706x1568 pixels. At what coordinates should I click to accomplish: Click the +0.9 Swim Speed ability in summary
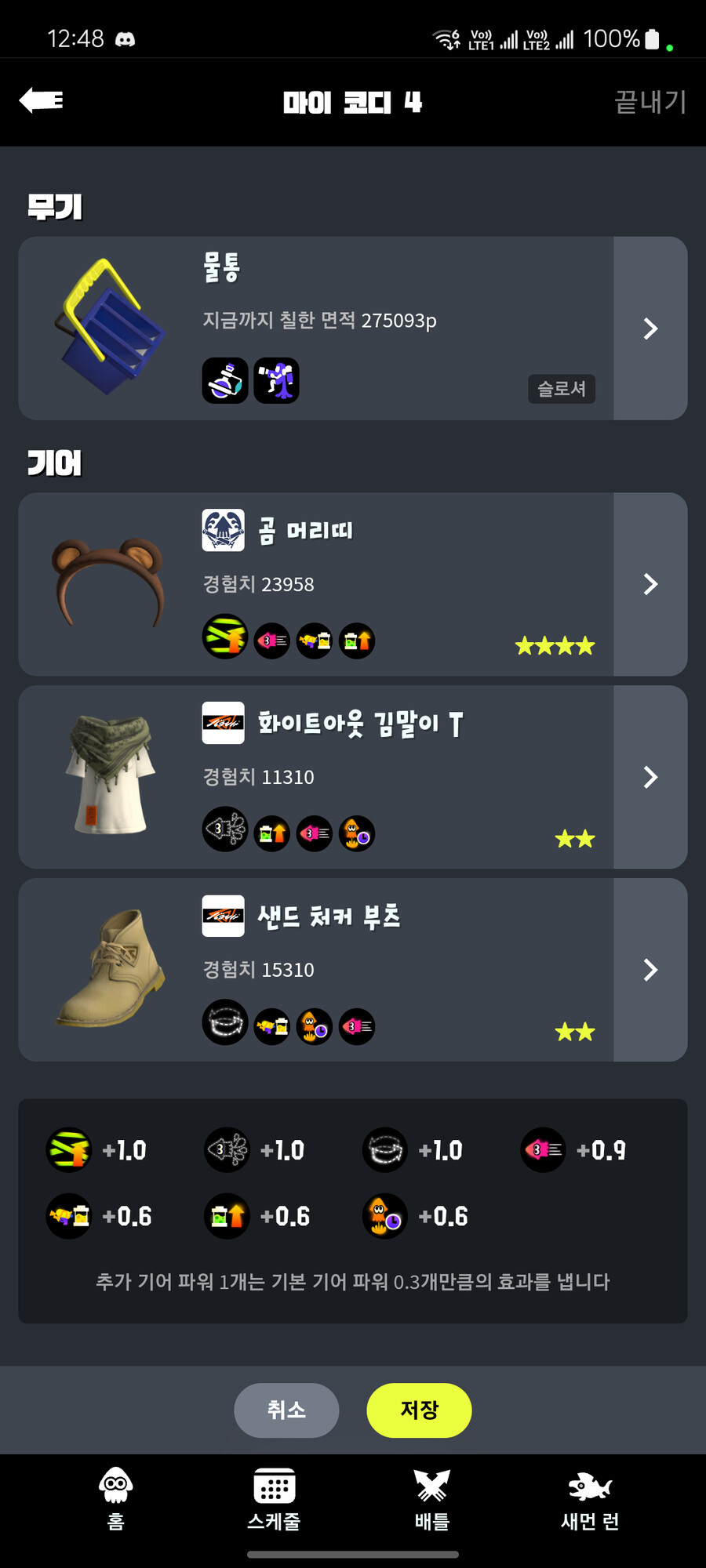(543, 1150)
